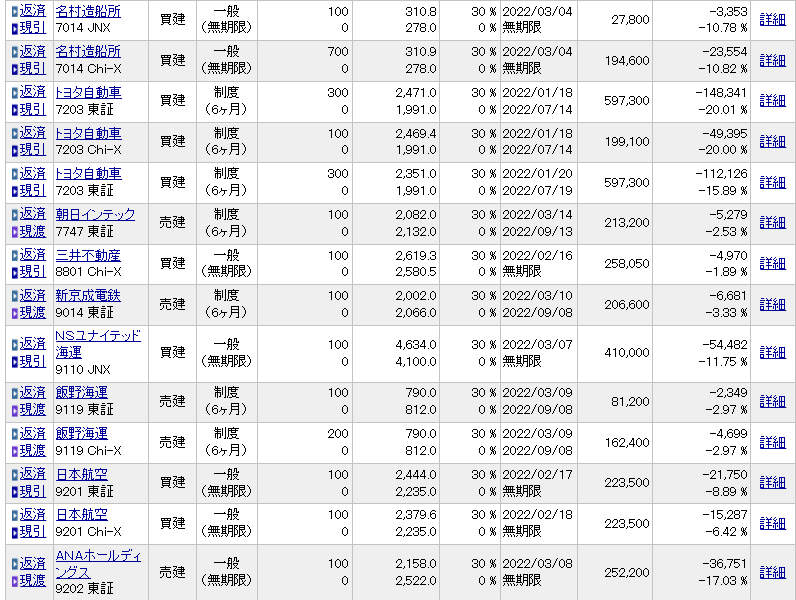
Task: Tap 返済 for 日本航空 9201 東証
Action: tap(32, 474)
